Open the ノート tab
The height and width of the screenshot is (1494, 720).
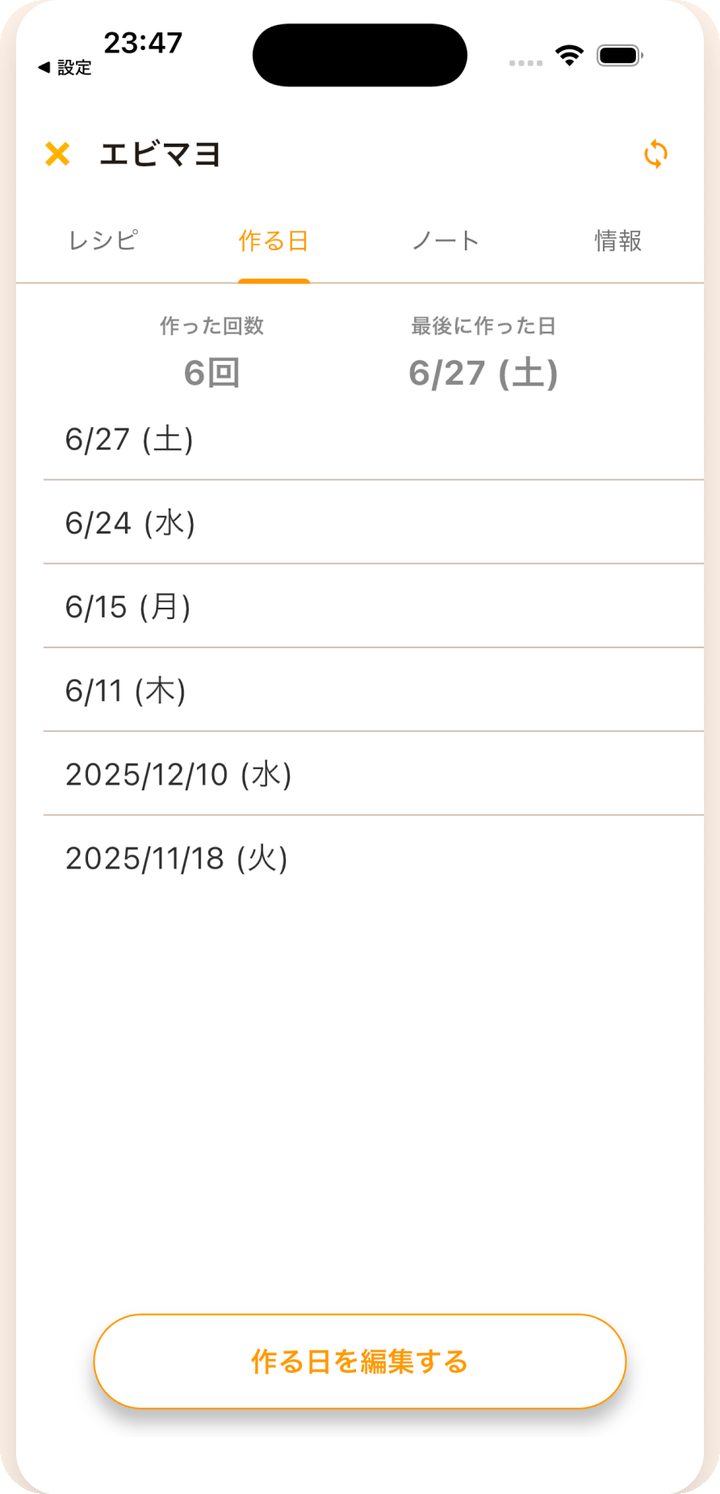coord(446,241)
